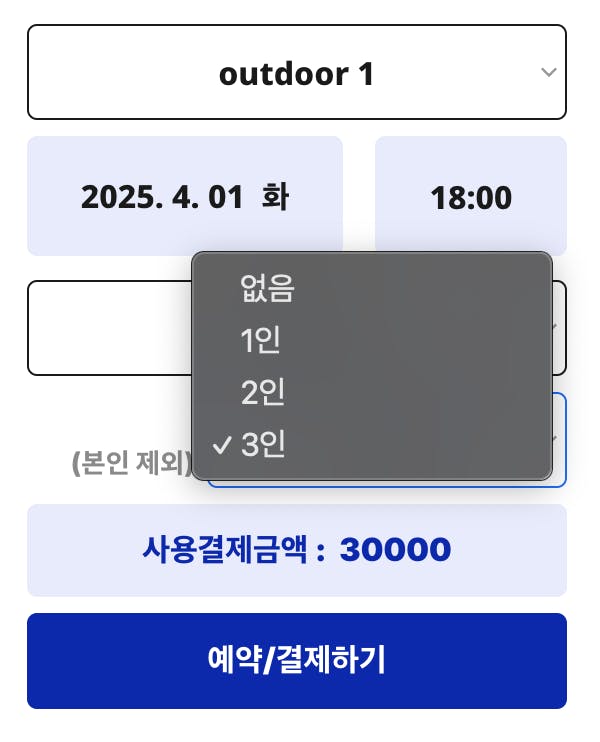
Task: Select the checked 3인 option
Action: [263, 444]
